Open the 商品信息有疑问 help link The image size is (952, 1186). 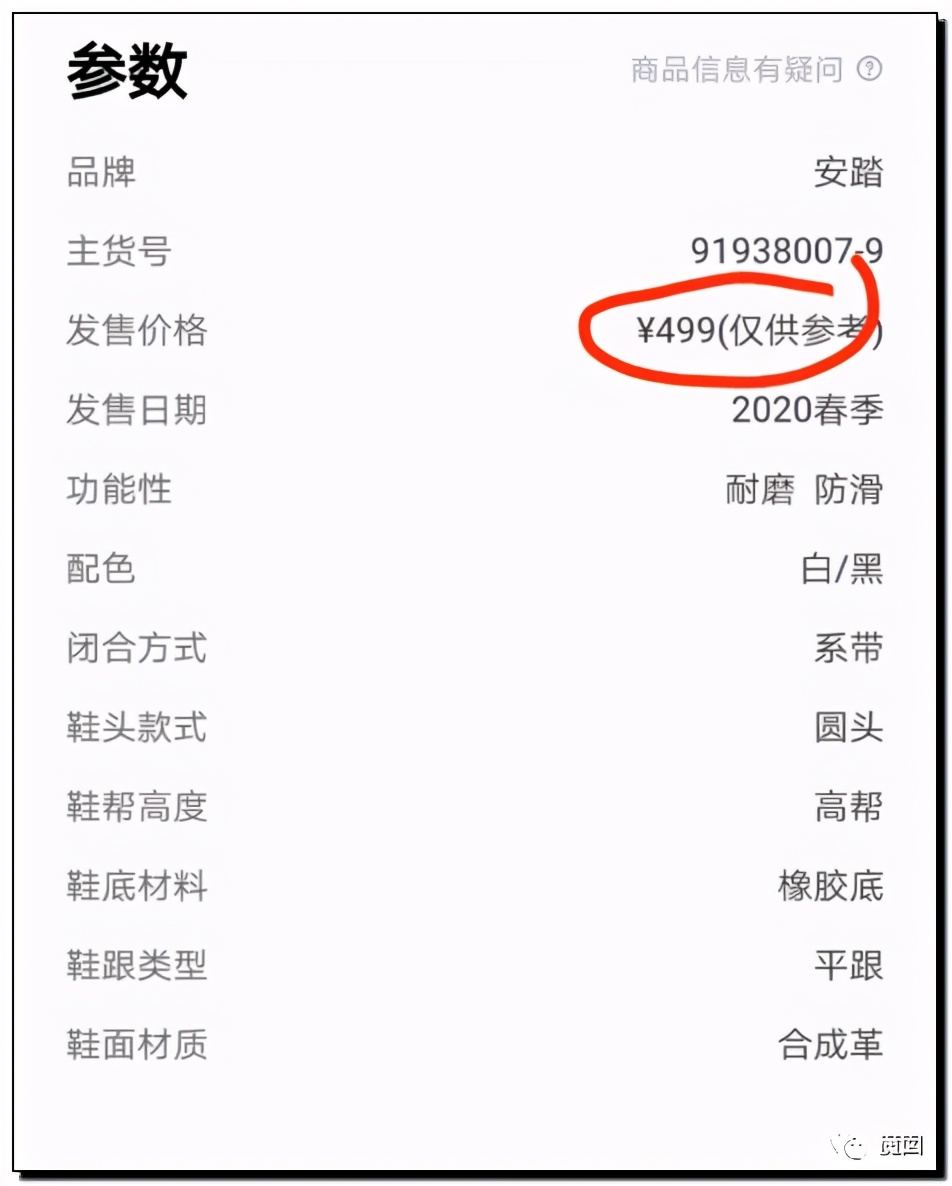pyautogui.click(x=737, y=69)
